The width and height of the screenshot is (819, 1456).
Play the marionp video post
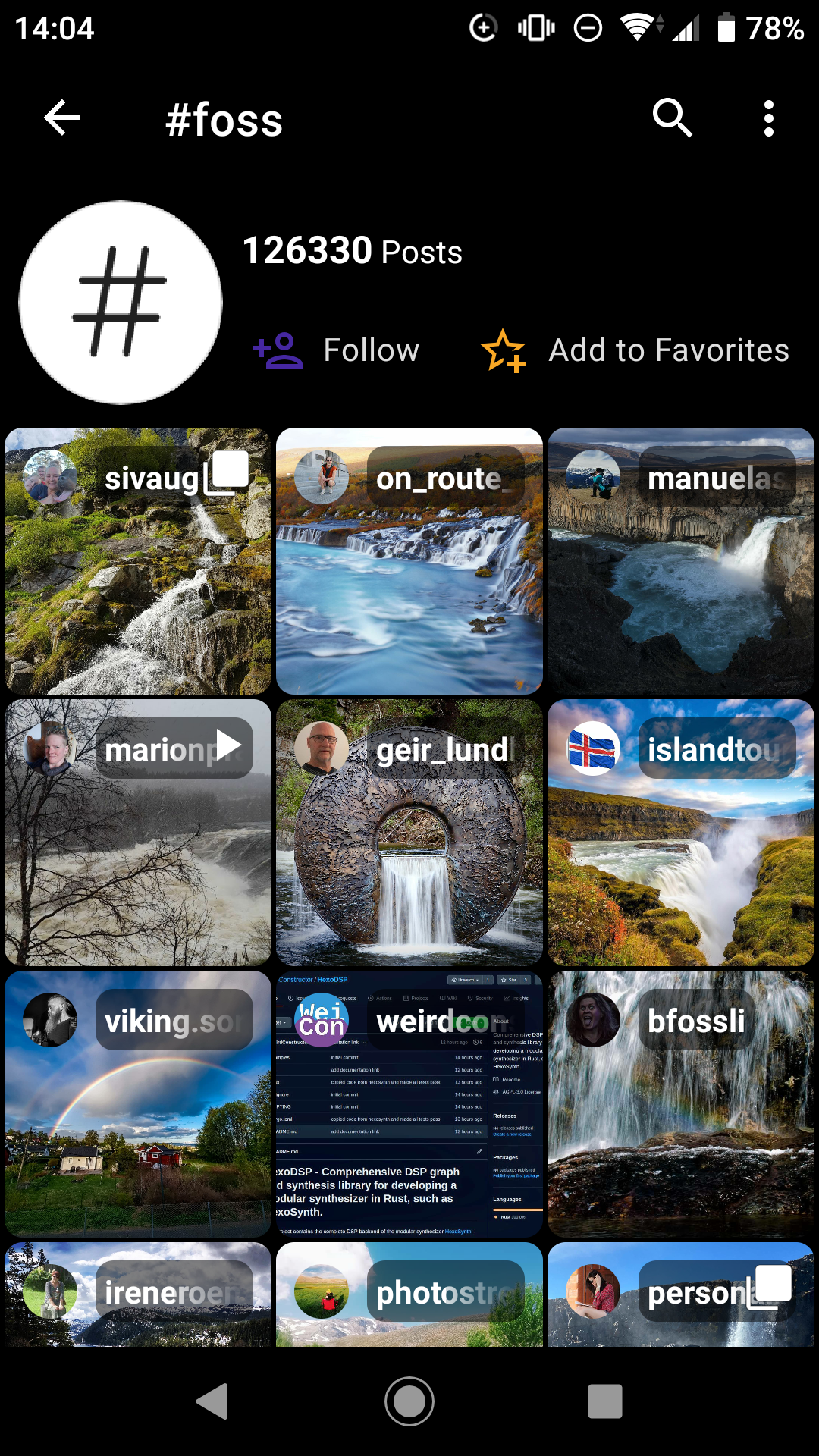(x=138, y=833)
